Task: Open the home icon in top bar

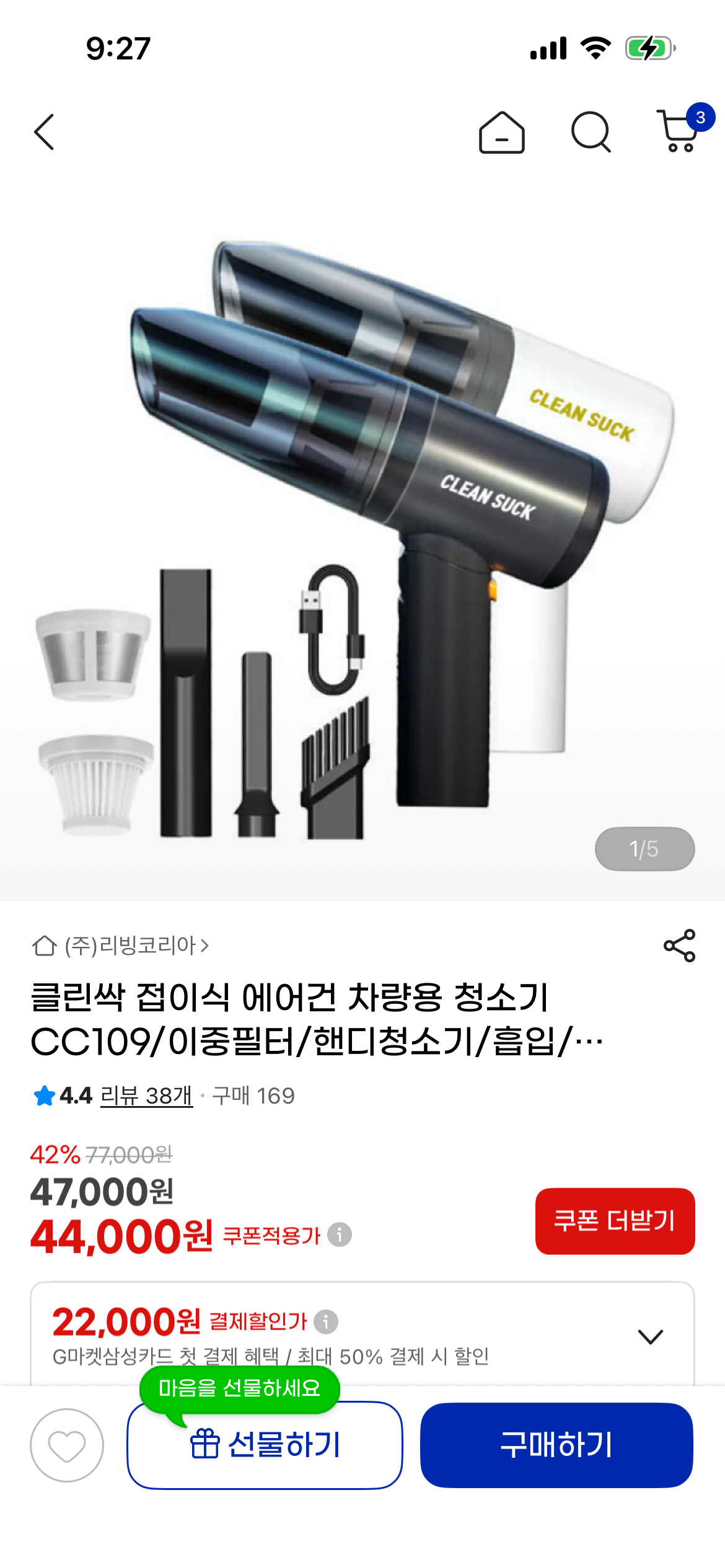Action: pyautogui.click(x=501, y=133)
